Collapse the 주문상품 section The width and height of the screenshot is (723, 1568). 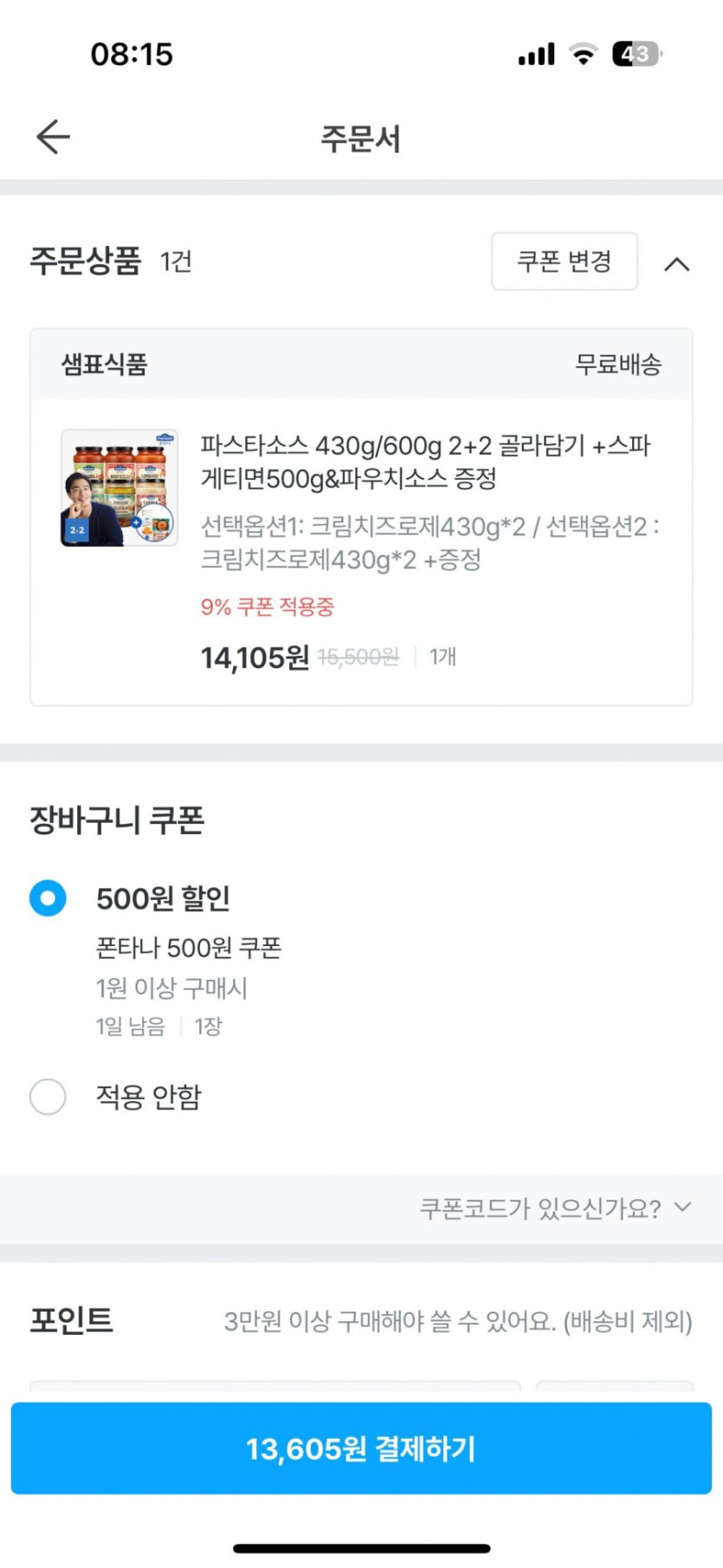point(677,264)
